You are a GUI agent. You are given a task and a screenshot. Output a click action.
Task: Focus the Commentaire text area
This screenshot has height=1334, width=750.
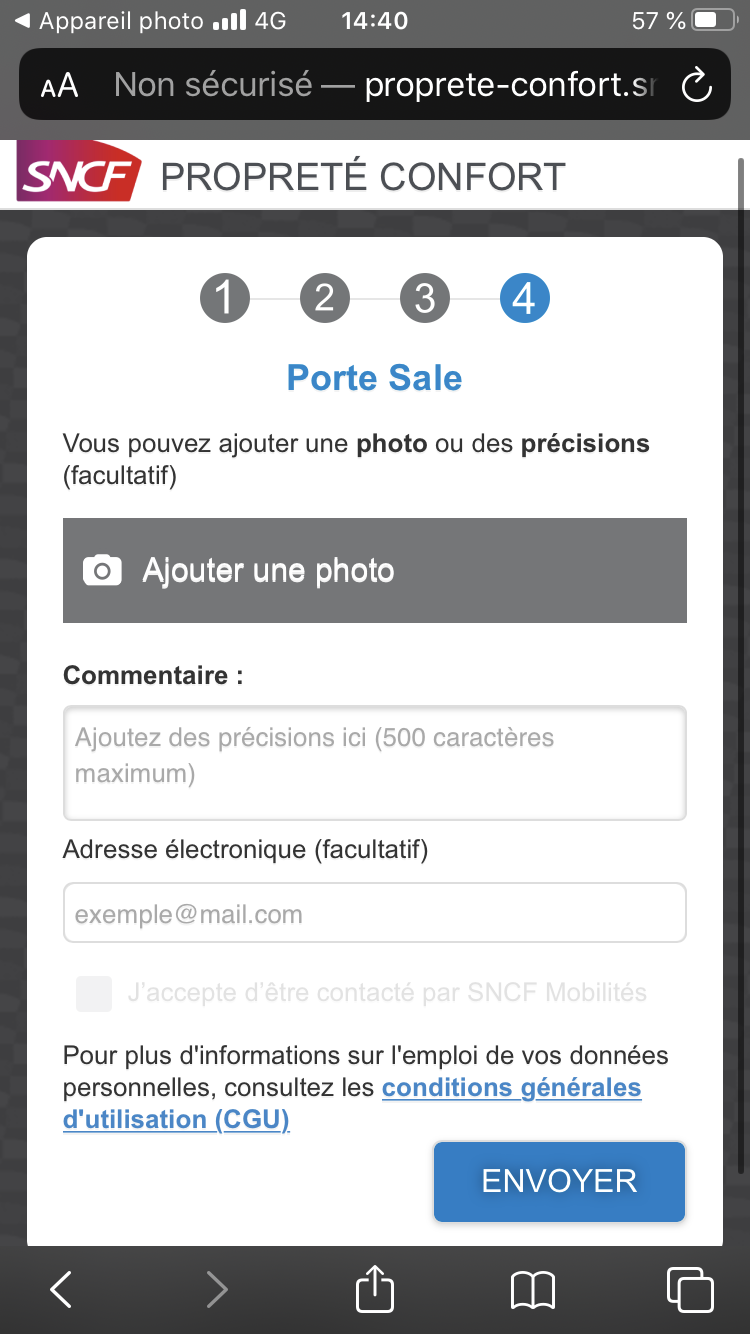click(375, 763)
